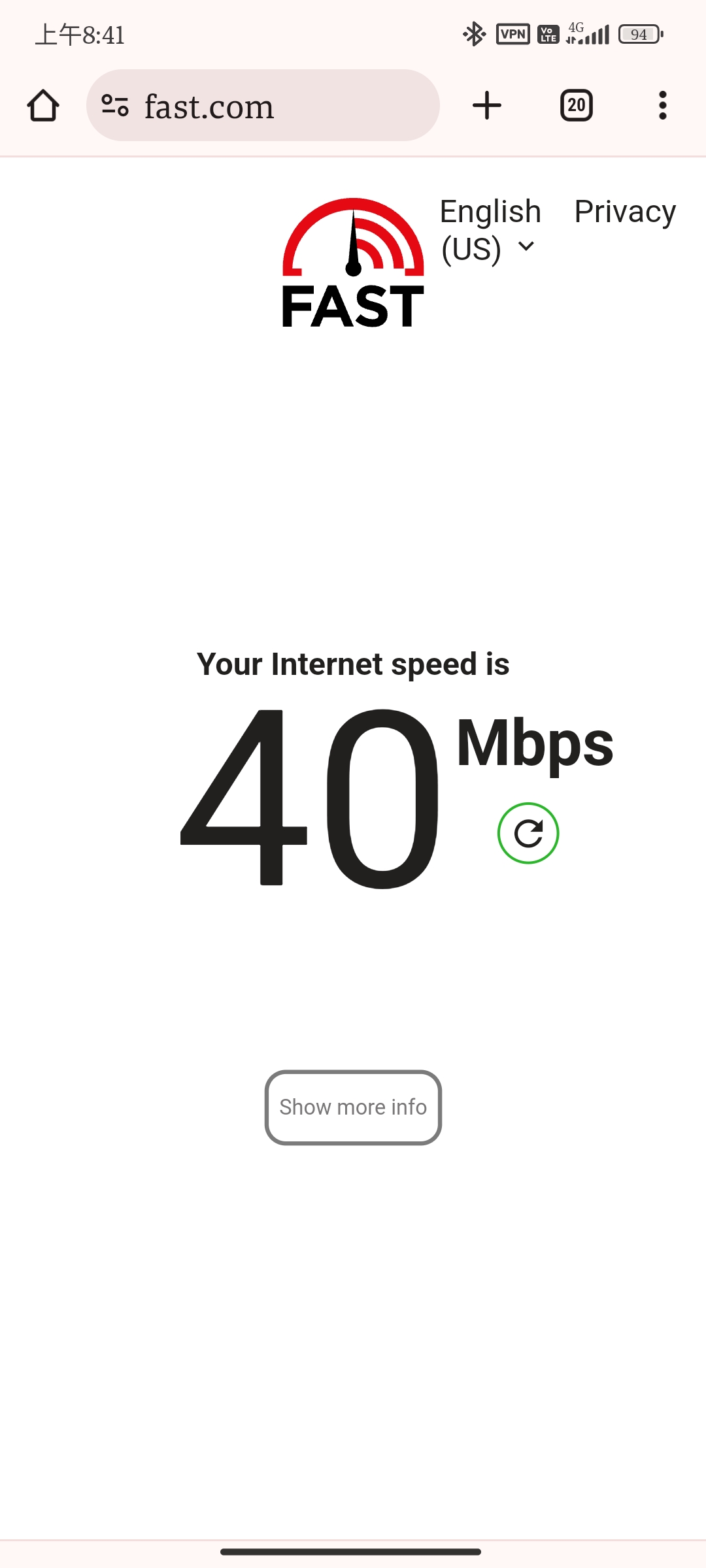The image size is (706, 1568).
Task: Go to the browser home page
Action: coord(43,106)
